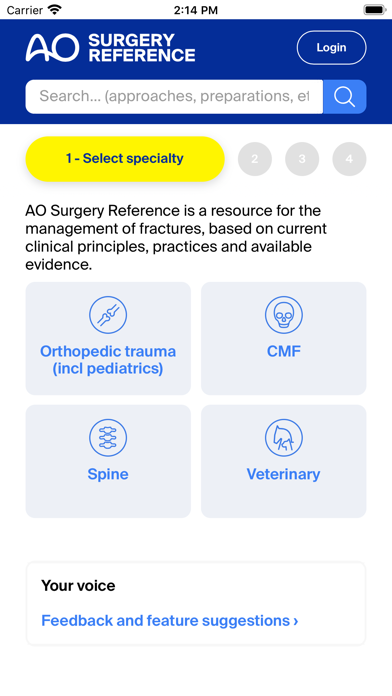Open Feedback and feature suggestions
Screen dimensions: 392x696
(x=170, y=620)
